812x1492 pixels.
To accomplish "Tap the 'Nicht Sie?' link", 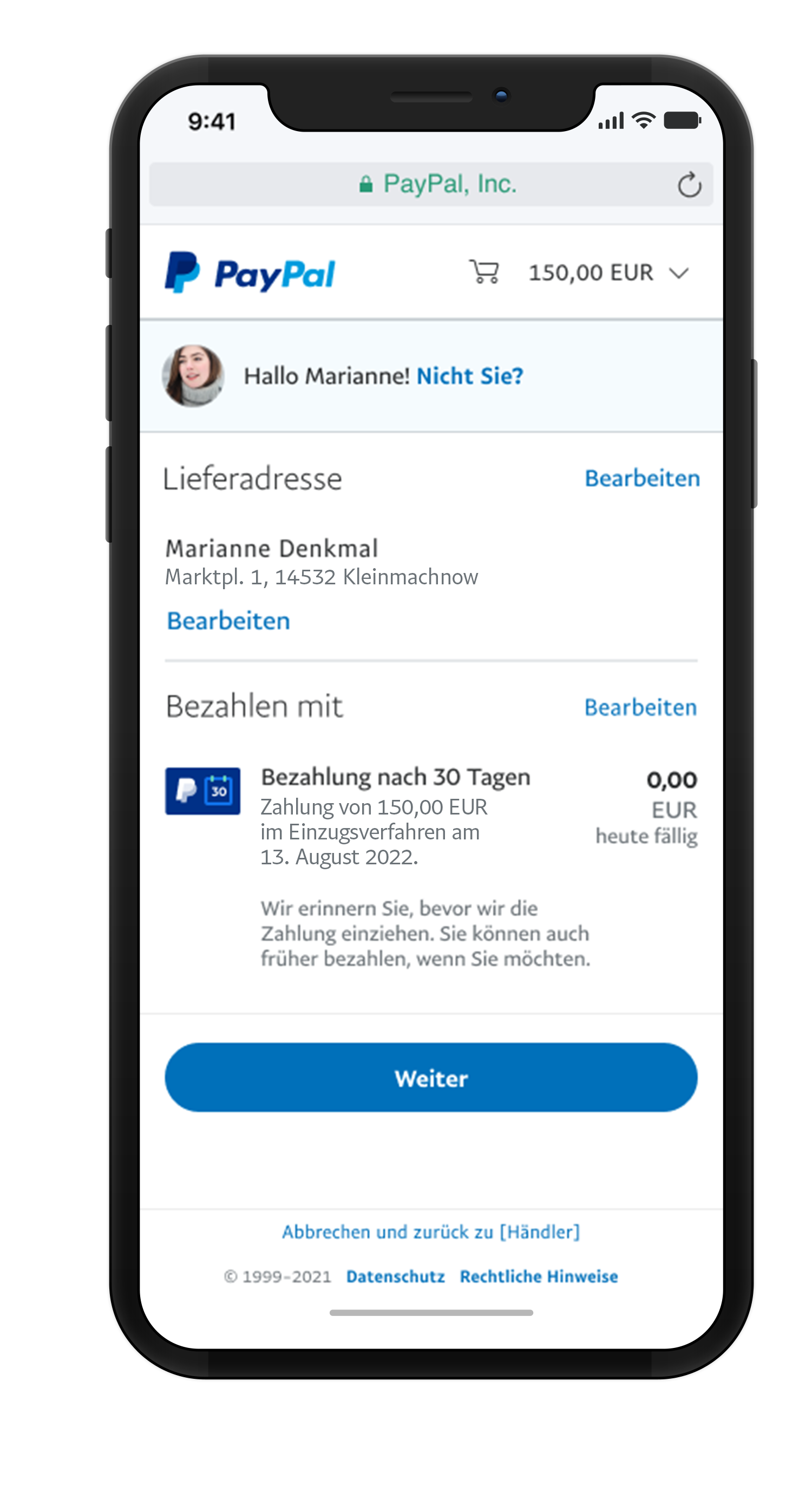I will coord(469,376).
